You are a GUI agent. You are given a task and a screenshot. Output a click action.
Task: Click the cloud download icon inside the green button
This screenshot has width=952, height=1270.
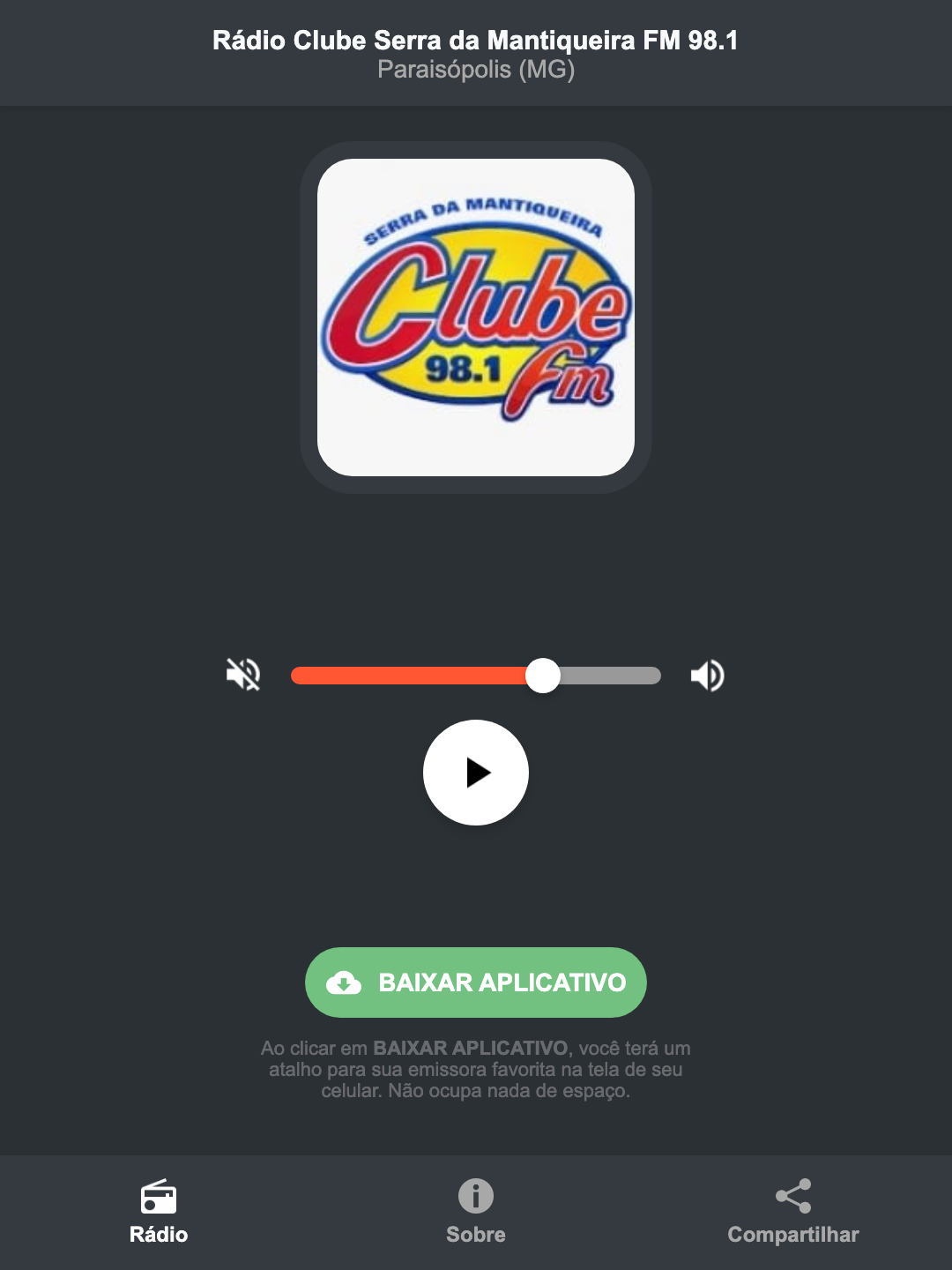pyautogui.click(x=346, y=982)
